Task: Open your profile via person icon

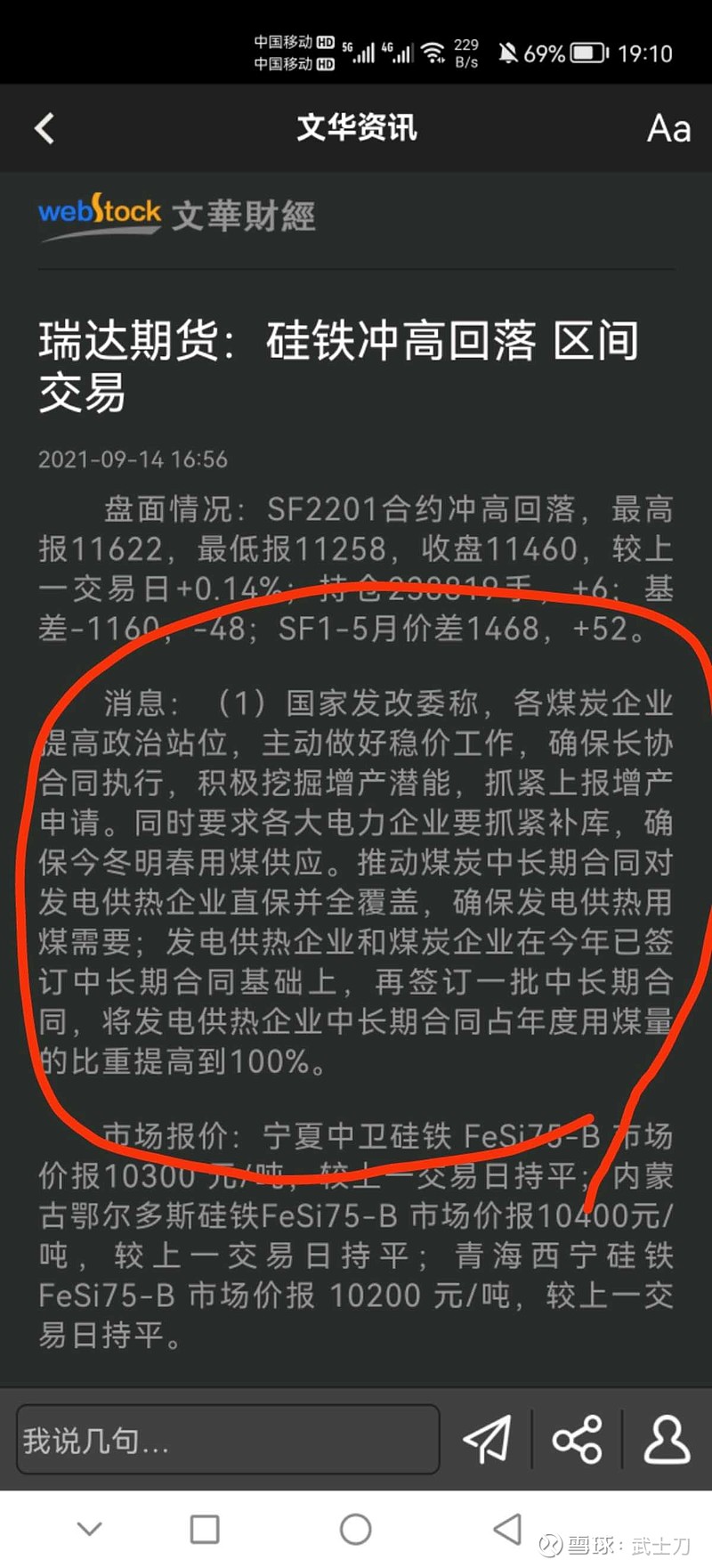Action: pos(666,1438)
